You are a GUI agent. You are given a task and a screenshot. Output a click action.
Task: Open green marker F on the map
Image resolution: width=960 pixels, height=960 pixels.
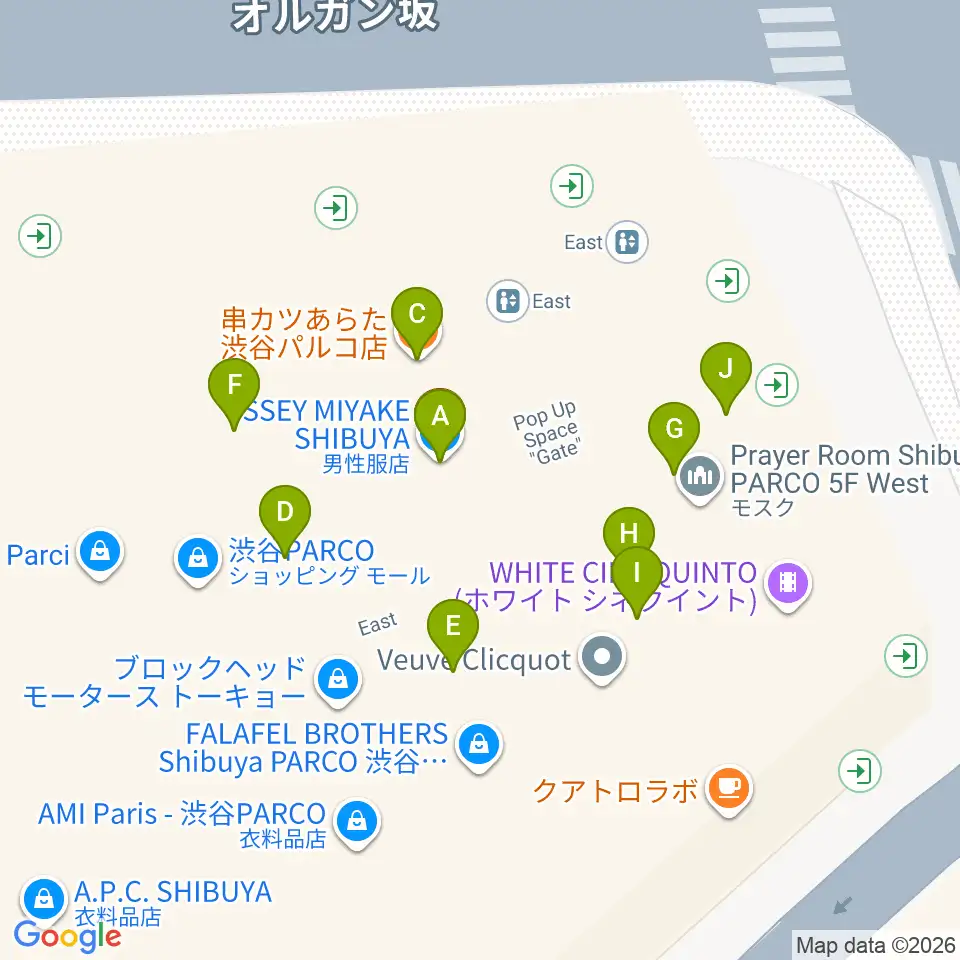tap(233, 392)
